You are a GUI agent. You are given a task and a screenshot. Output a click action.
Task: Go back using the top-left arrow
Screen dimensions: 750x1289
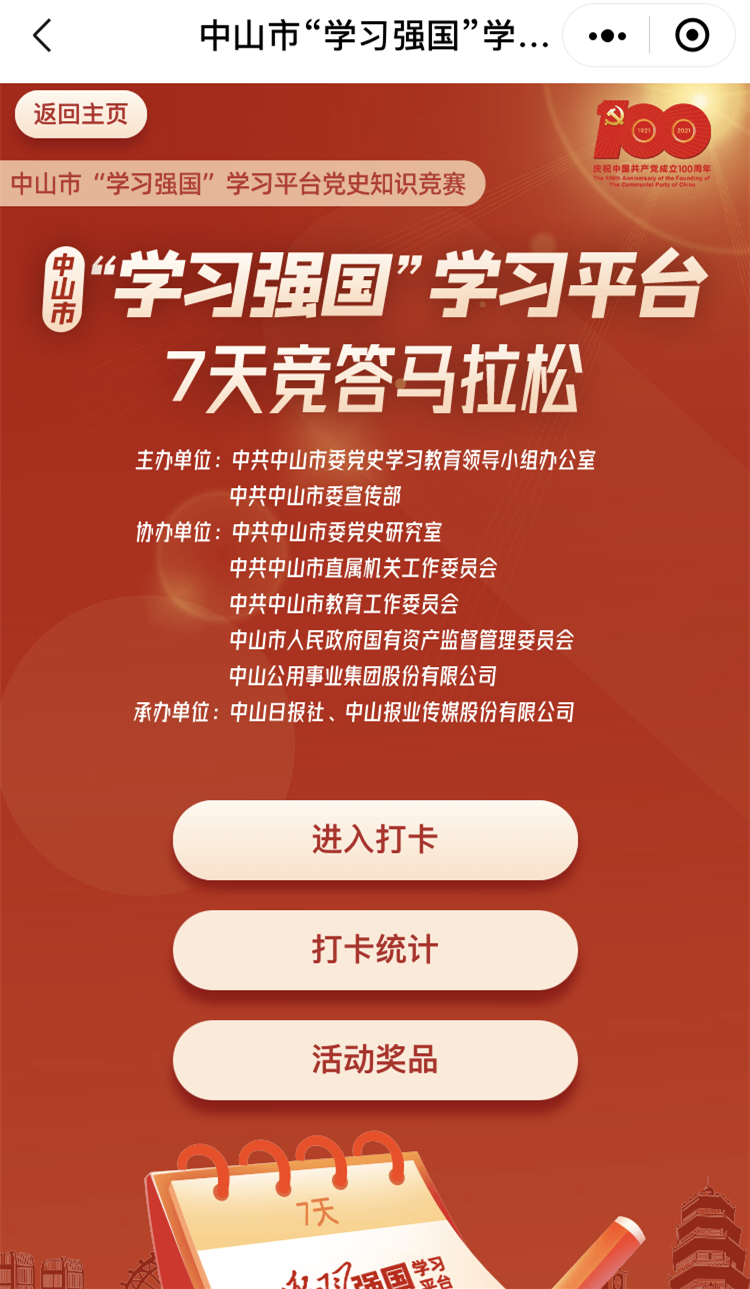click(x=42, y=36)
